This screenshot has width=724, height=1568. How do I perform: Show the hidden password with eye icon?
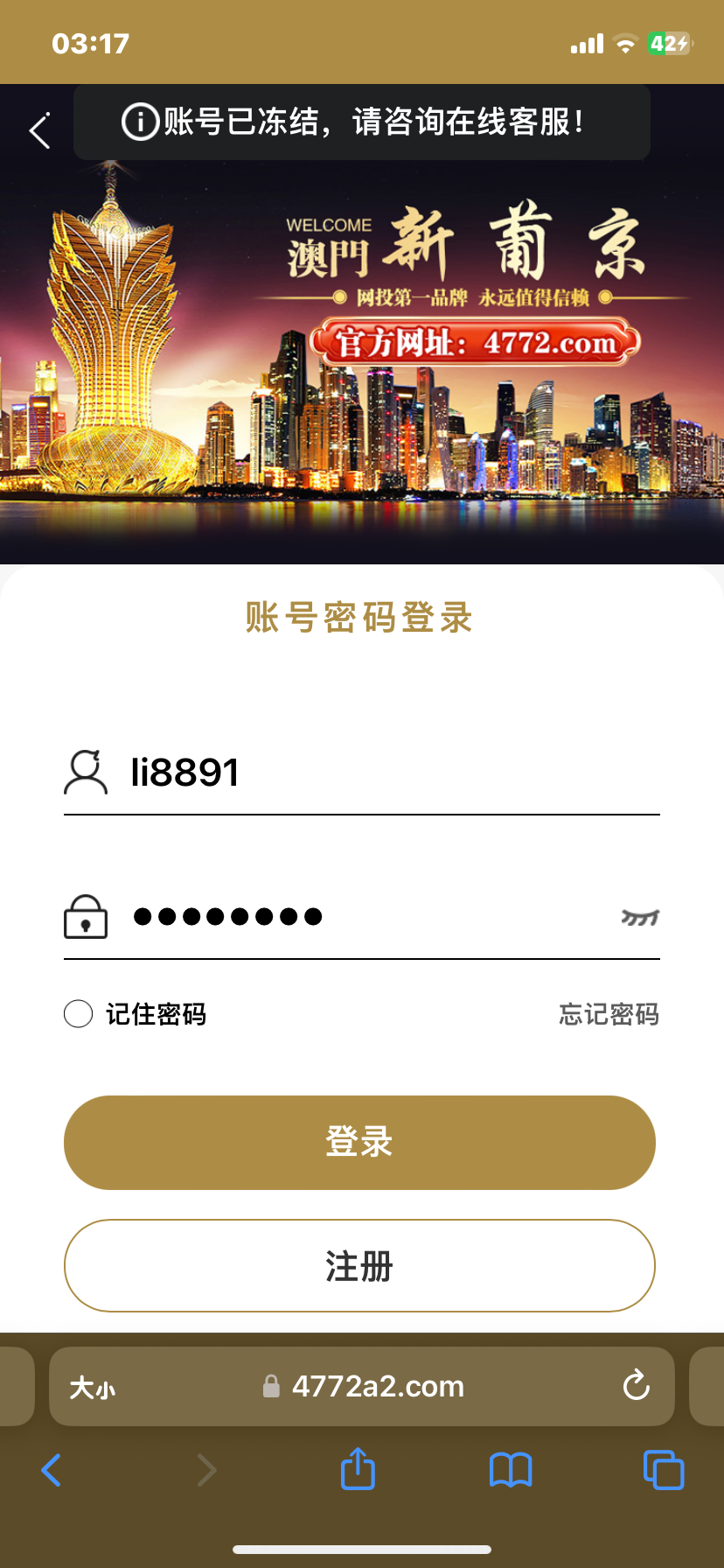(639, 917)
